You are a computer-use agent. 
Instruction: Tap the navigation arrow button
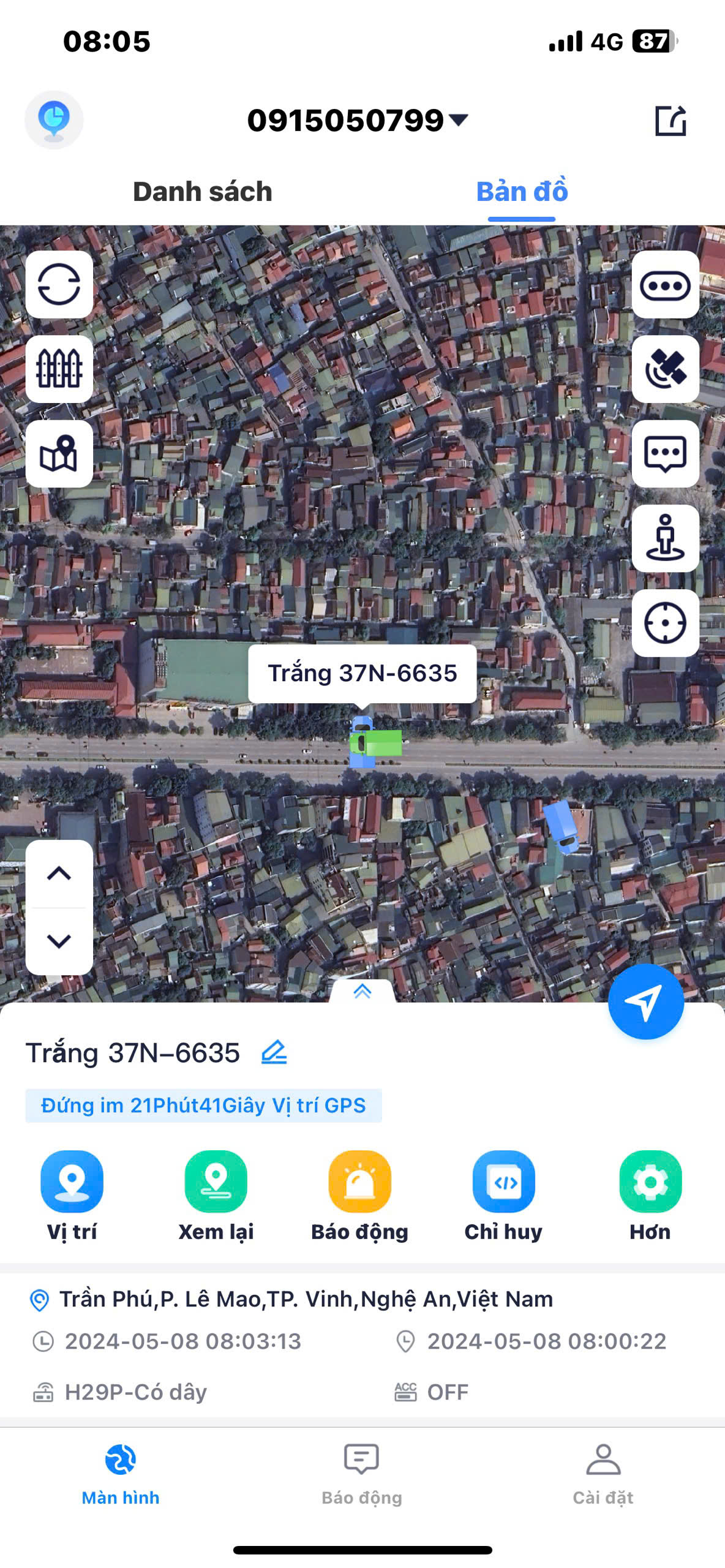click(646, 1002)
